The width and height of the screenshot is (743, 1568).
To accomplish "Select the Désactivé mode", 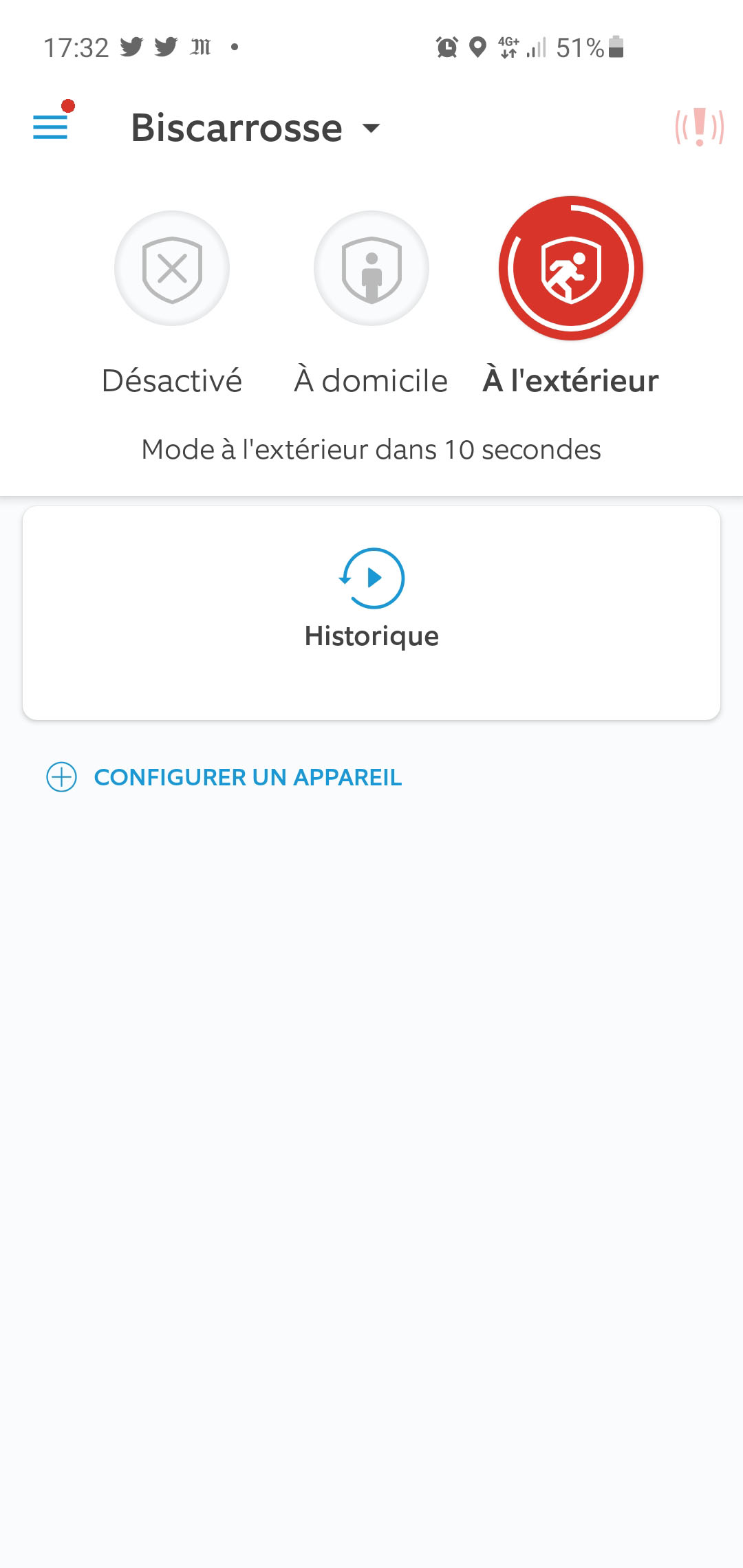I will pos(172,268).
